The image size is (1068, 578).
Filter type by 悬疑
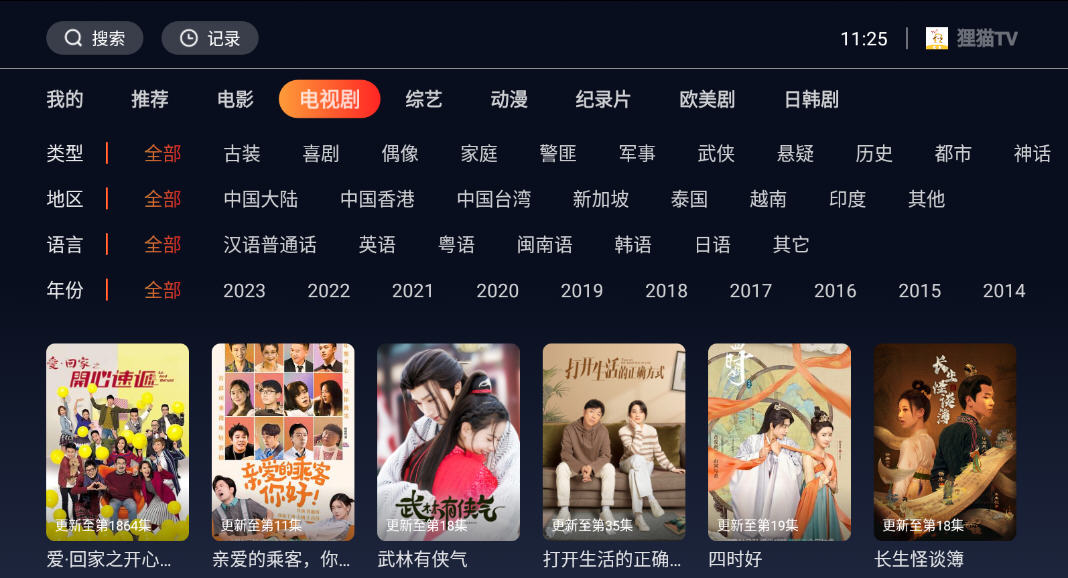795,153
